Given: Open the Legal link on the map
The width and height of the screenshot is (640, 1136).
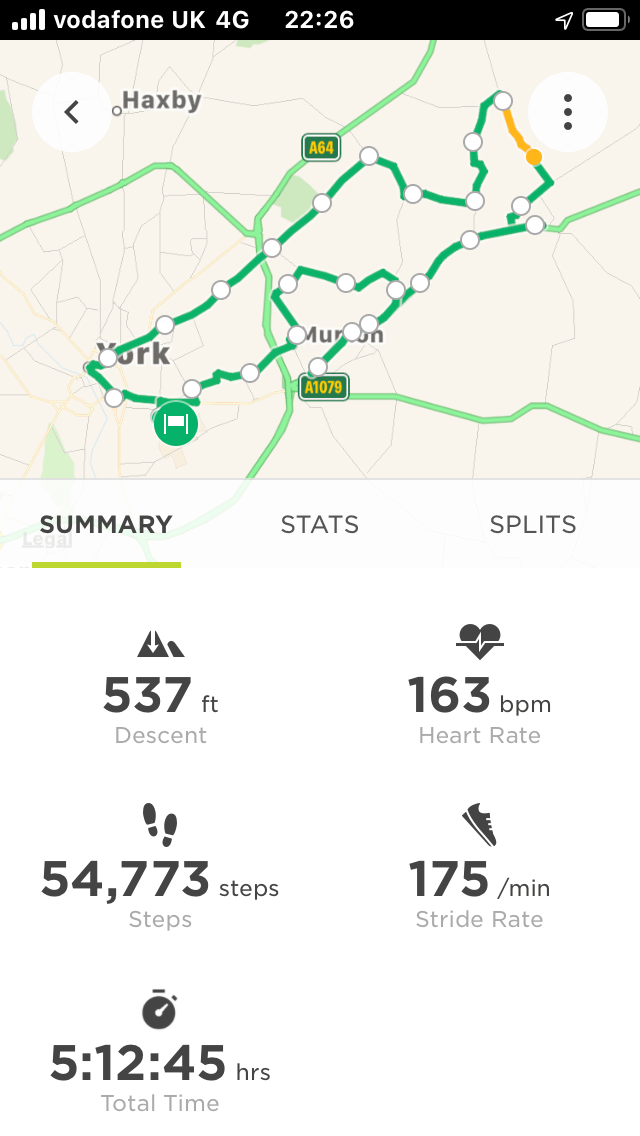Looking at the screenshot, I should tap(47, 541).
